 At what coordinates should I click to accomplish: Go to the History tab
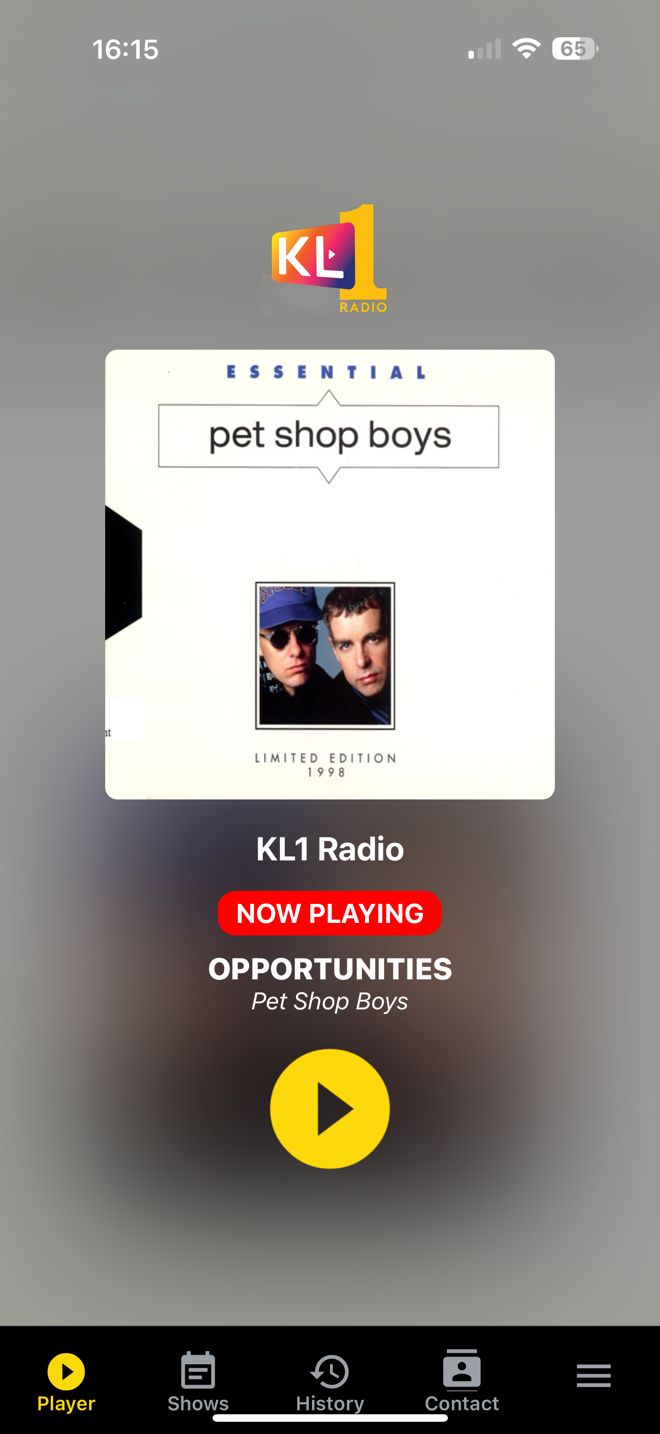(330, 1382)
